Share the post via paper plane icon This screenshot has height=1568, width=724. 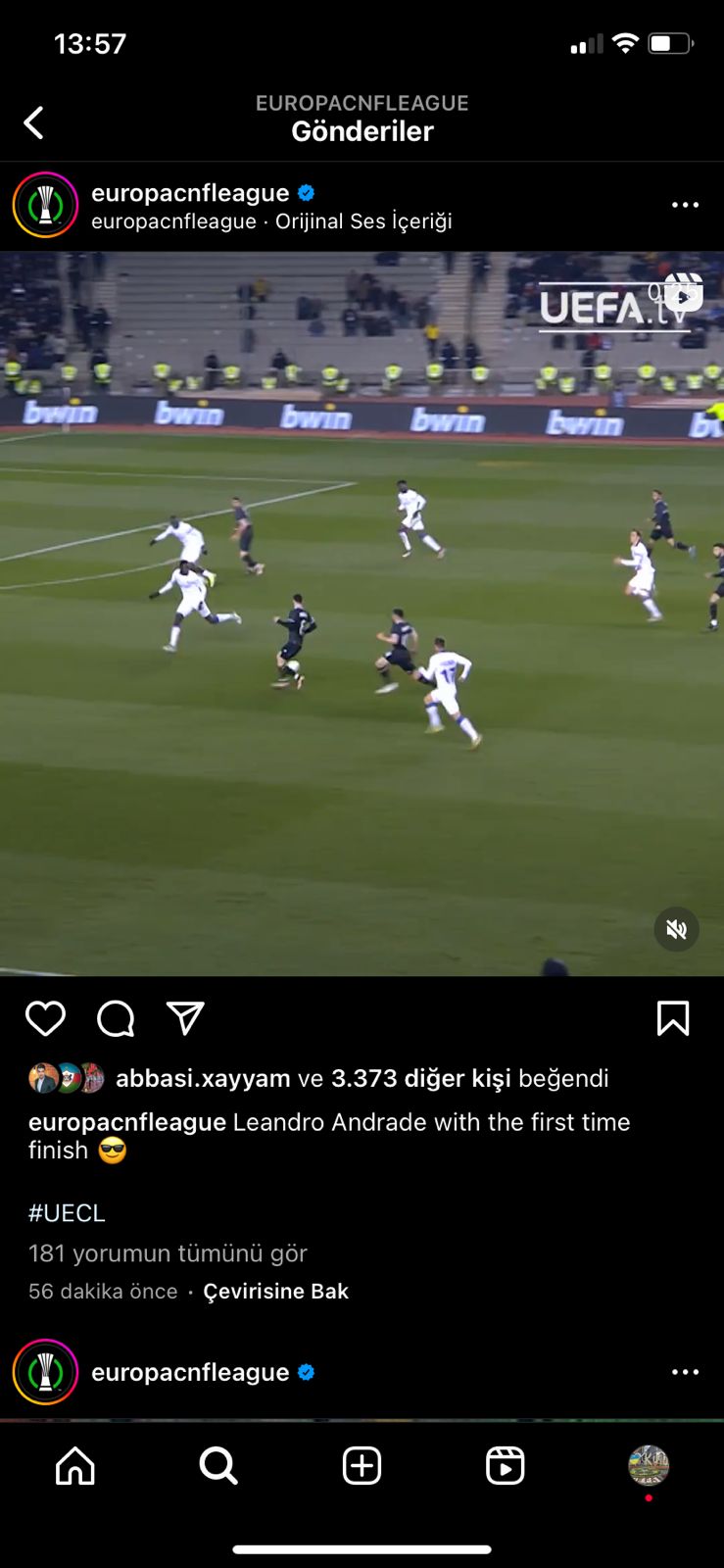(x=185, y=1019)
